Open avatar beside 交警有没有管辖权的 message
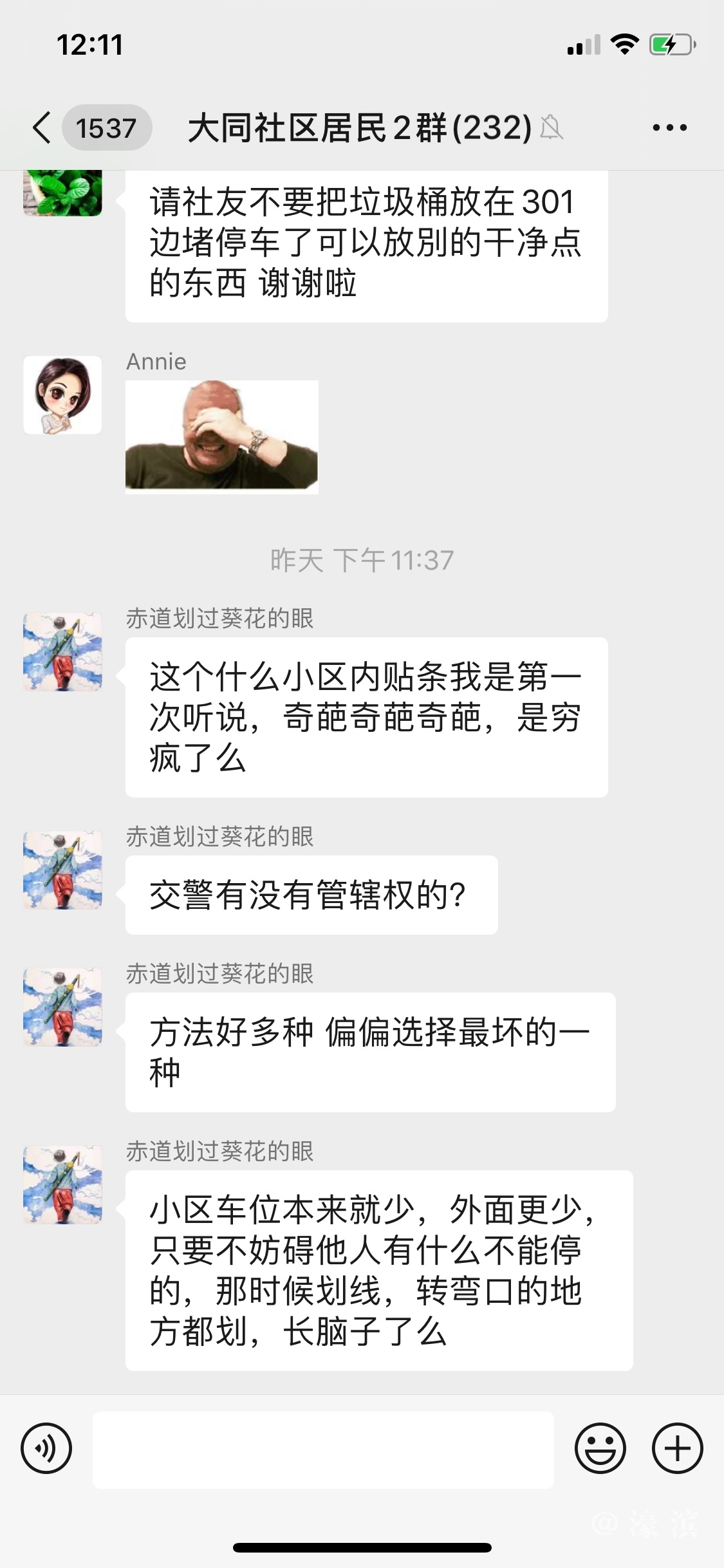Viewport: 724px width, 1568px height. click(x=62, y=870)
